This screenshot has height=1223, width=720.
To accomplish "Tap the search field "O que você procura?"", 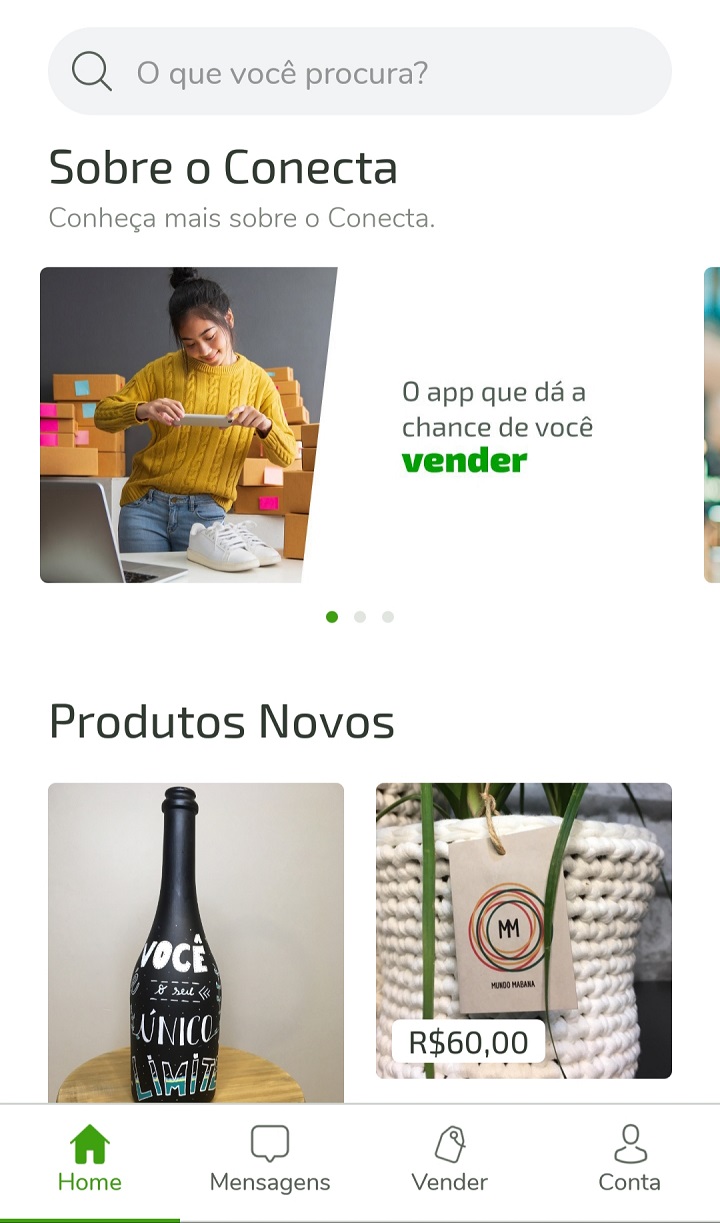I will pyautogui.click(x=360, y=72).
